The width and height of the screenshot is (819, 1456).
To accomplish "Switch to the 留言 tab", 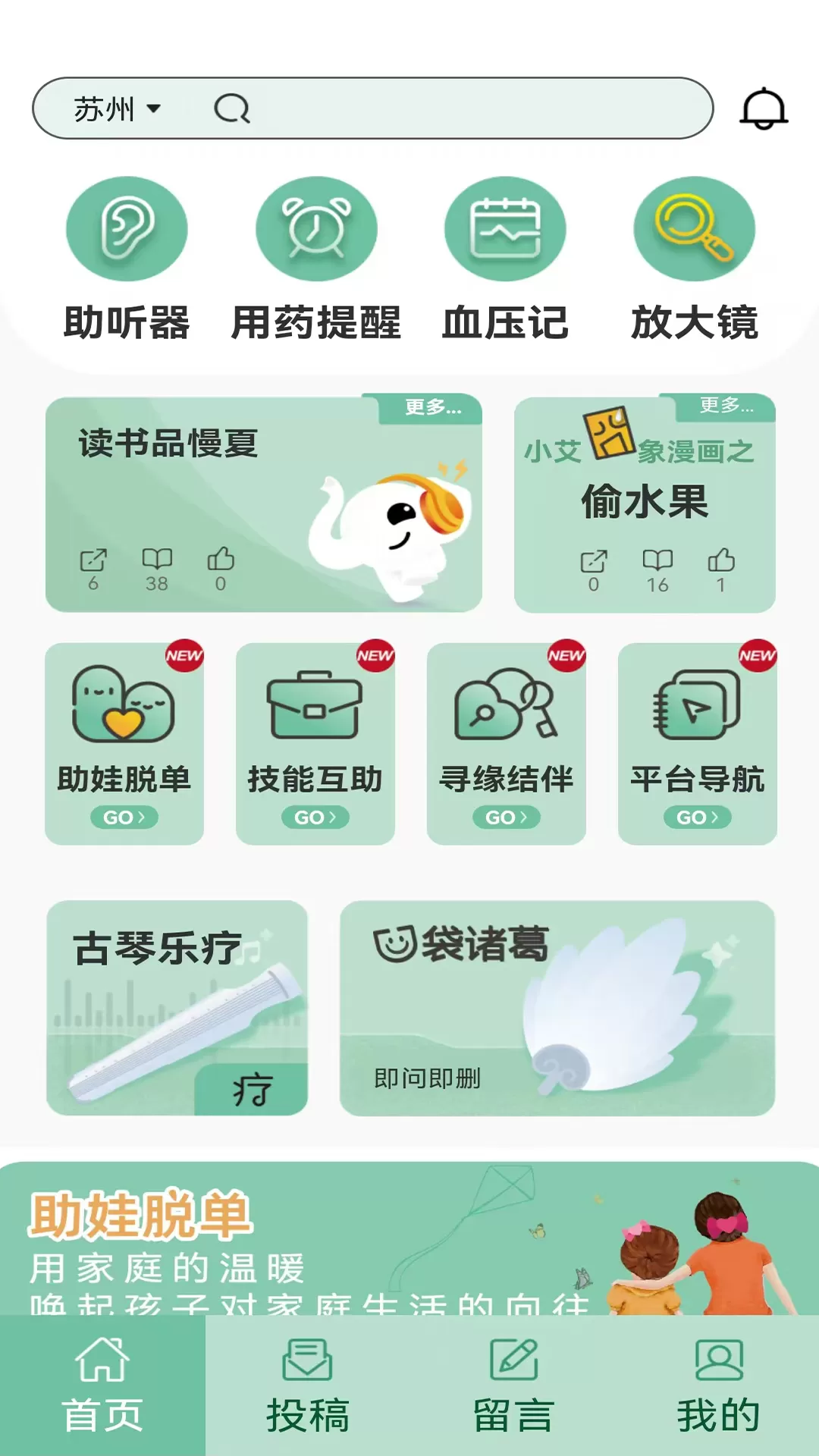I will 513,1386.
